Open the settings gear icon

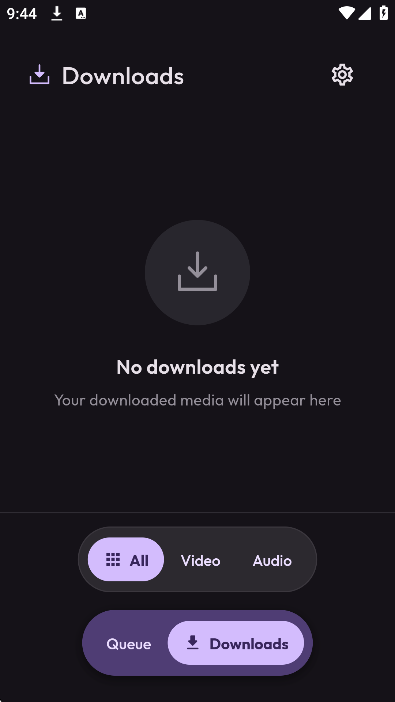point(342,75)
